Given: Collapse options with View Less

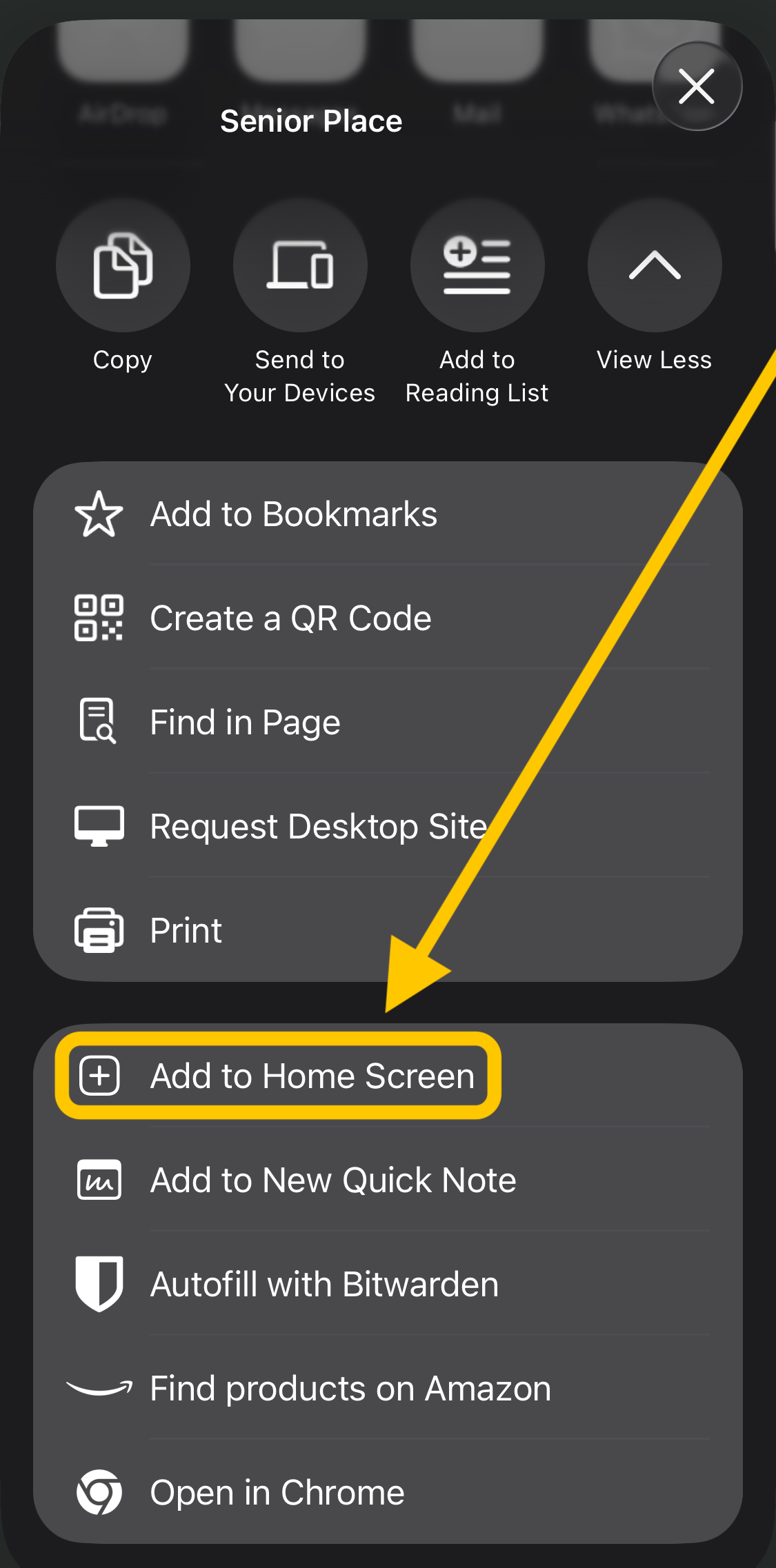Looking at the screenshot, I should click(x=655, y=266).
